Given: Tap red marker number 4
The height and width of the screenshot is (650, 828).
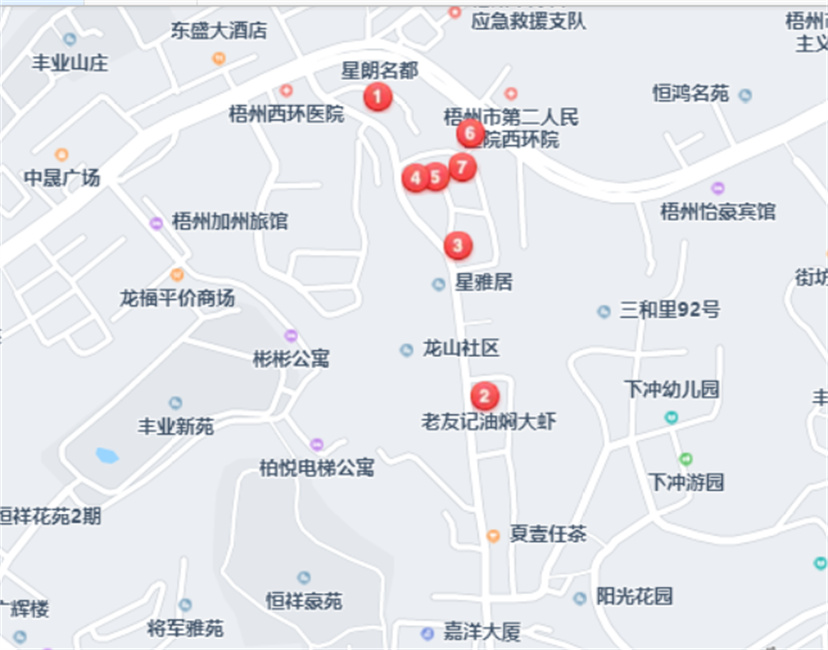Looking at the screenshot, I should tap(414, 178).
